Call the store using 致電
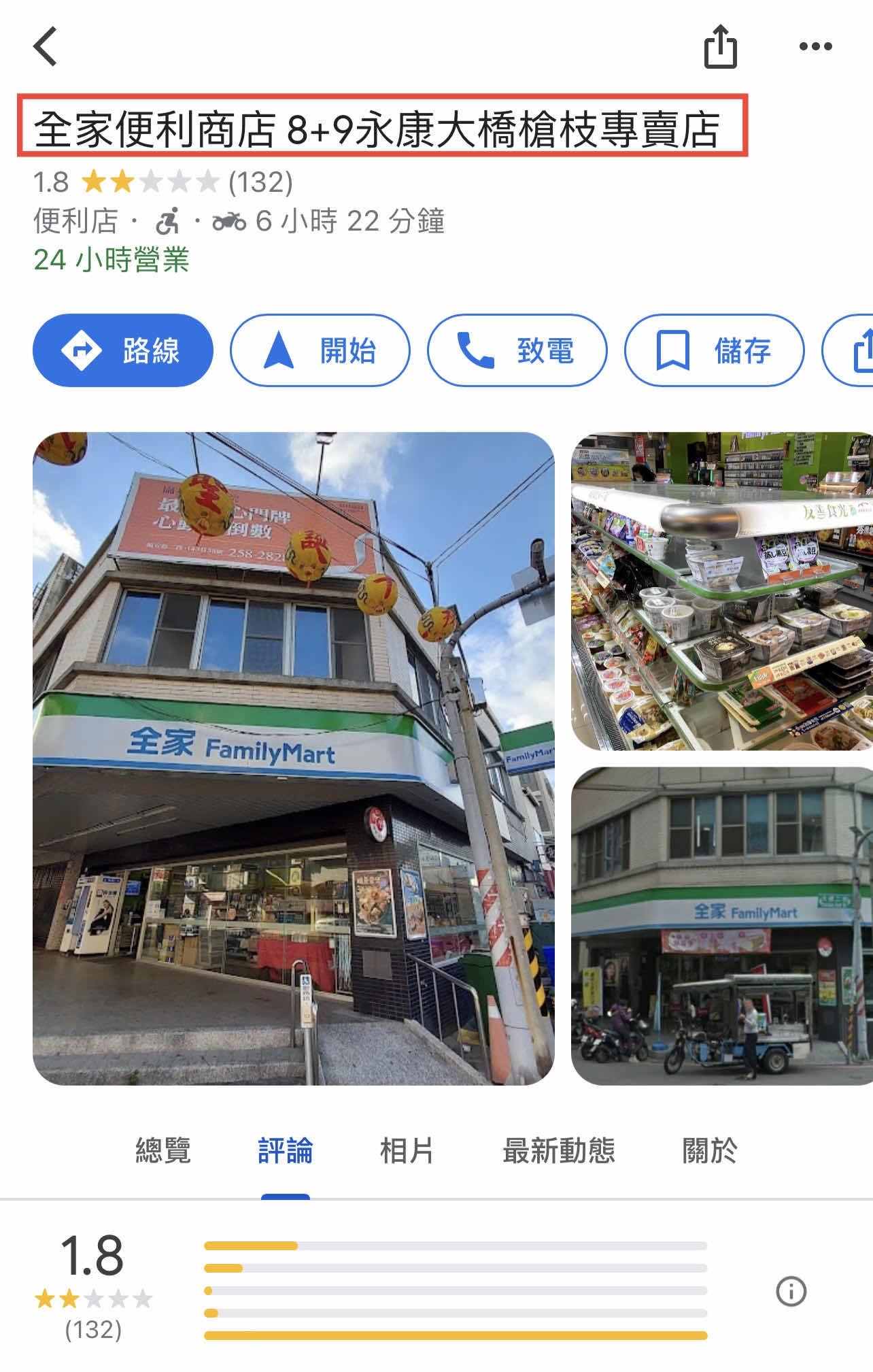 pyautogui.click(x=517, y=350)
